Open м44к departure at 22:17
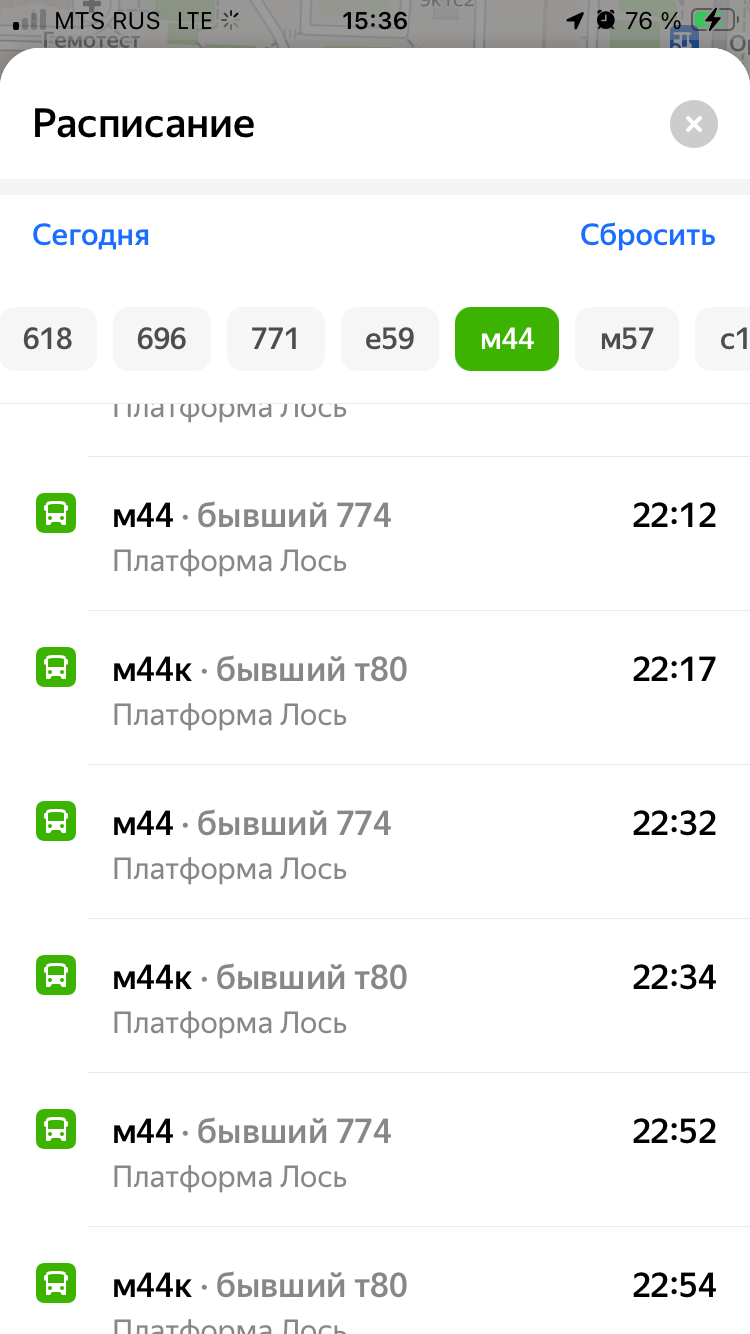Image resolution: width=750 pixels, height=1334 pixels. tap(375, 688)
